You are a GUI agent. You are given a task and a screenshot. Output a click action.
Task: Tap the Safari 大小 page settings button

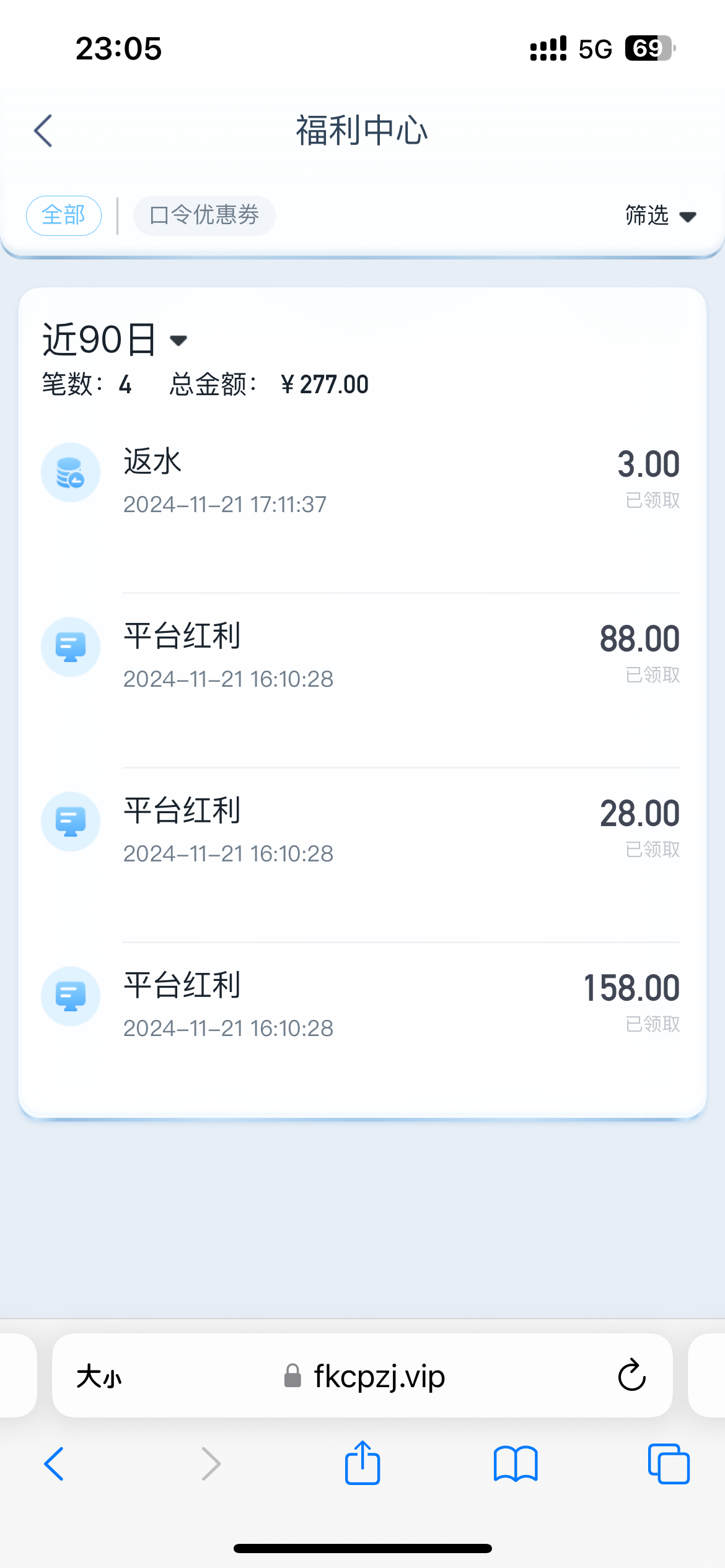click(99, 1377)
